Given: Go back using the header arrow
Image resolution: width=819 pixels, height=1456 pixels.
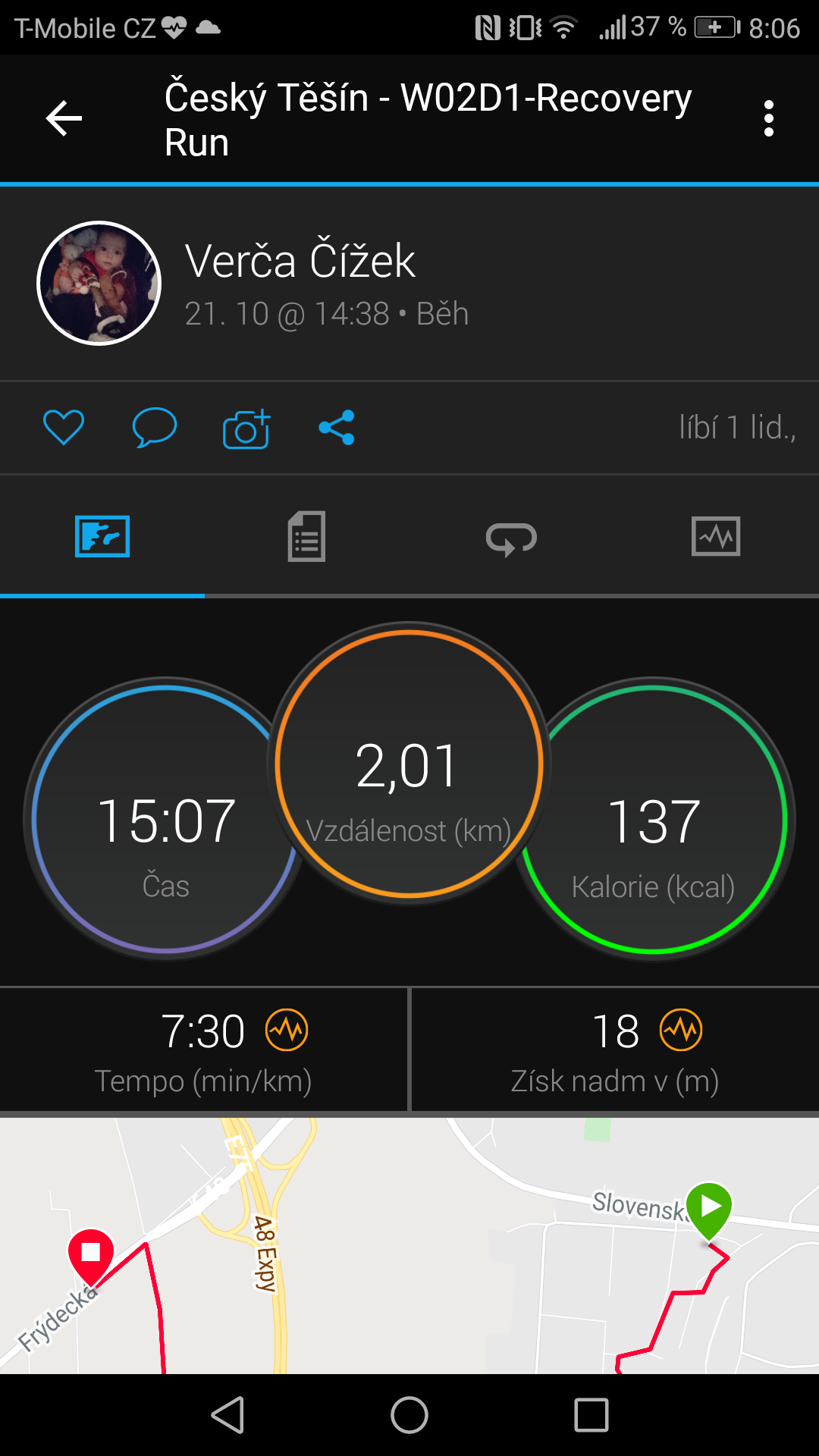Looking at the screenshot, I should tap(64, 118).
